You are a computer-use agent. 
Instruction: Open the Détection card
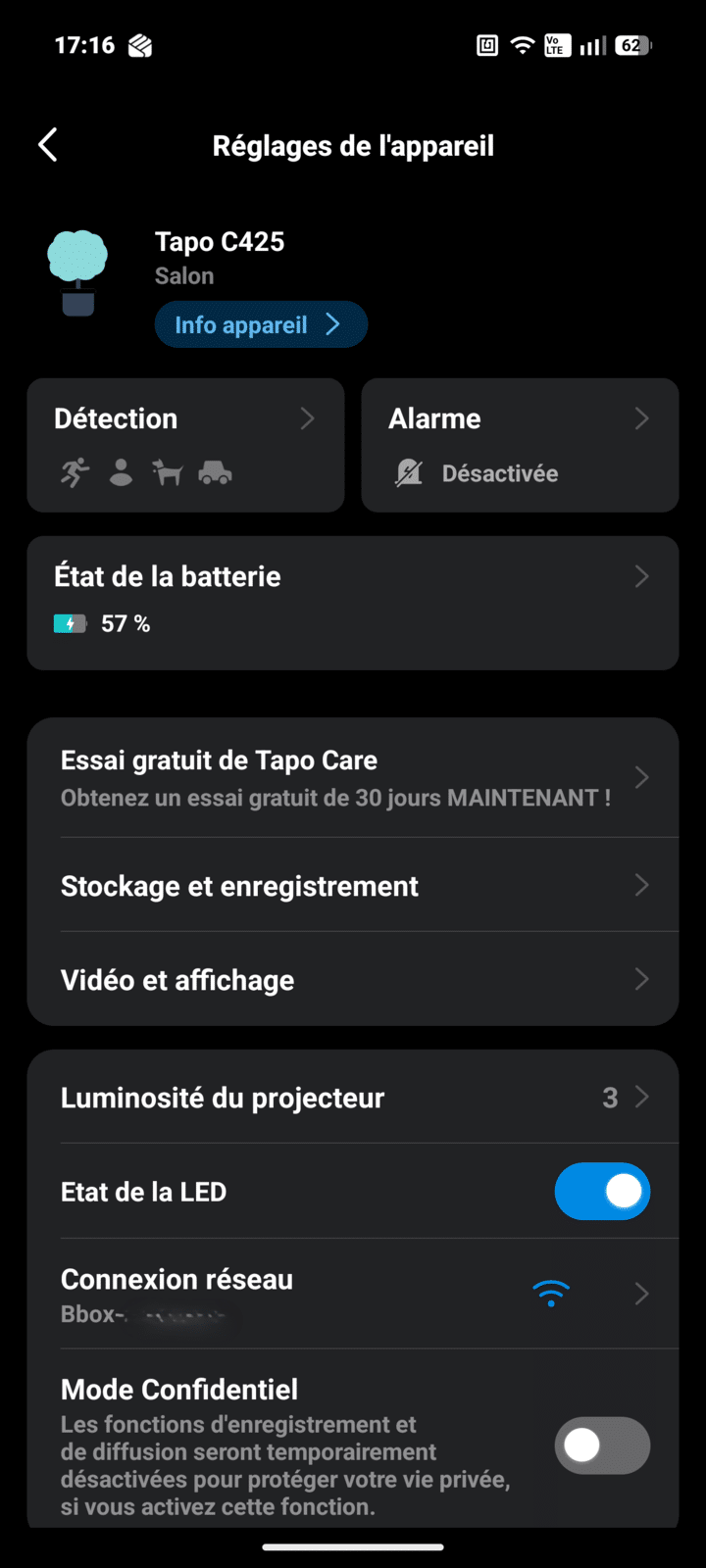185,445
